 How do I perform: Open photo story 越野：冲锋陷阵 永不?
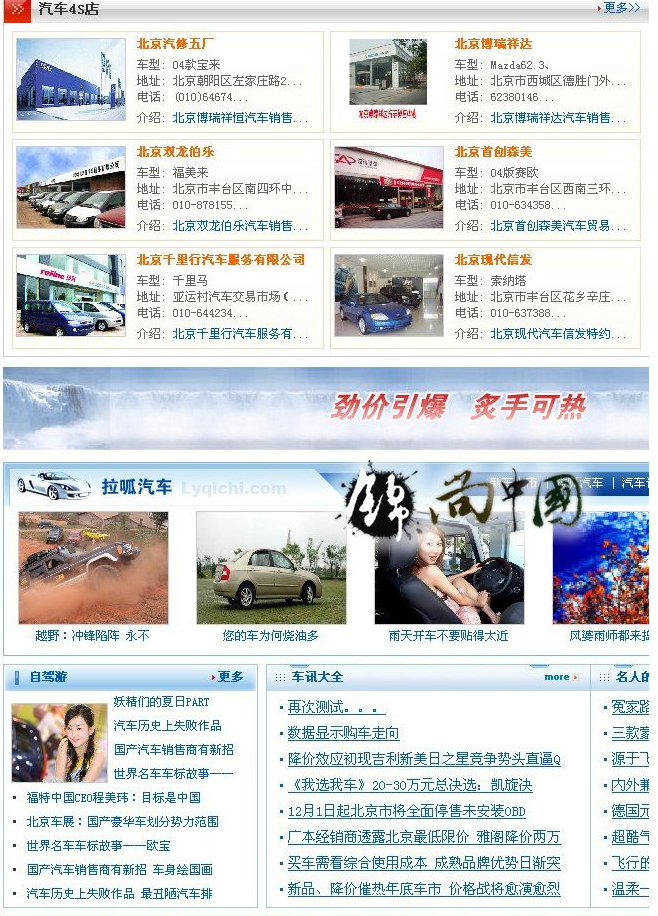(92, 636)
